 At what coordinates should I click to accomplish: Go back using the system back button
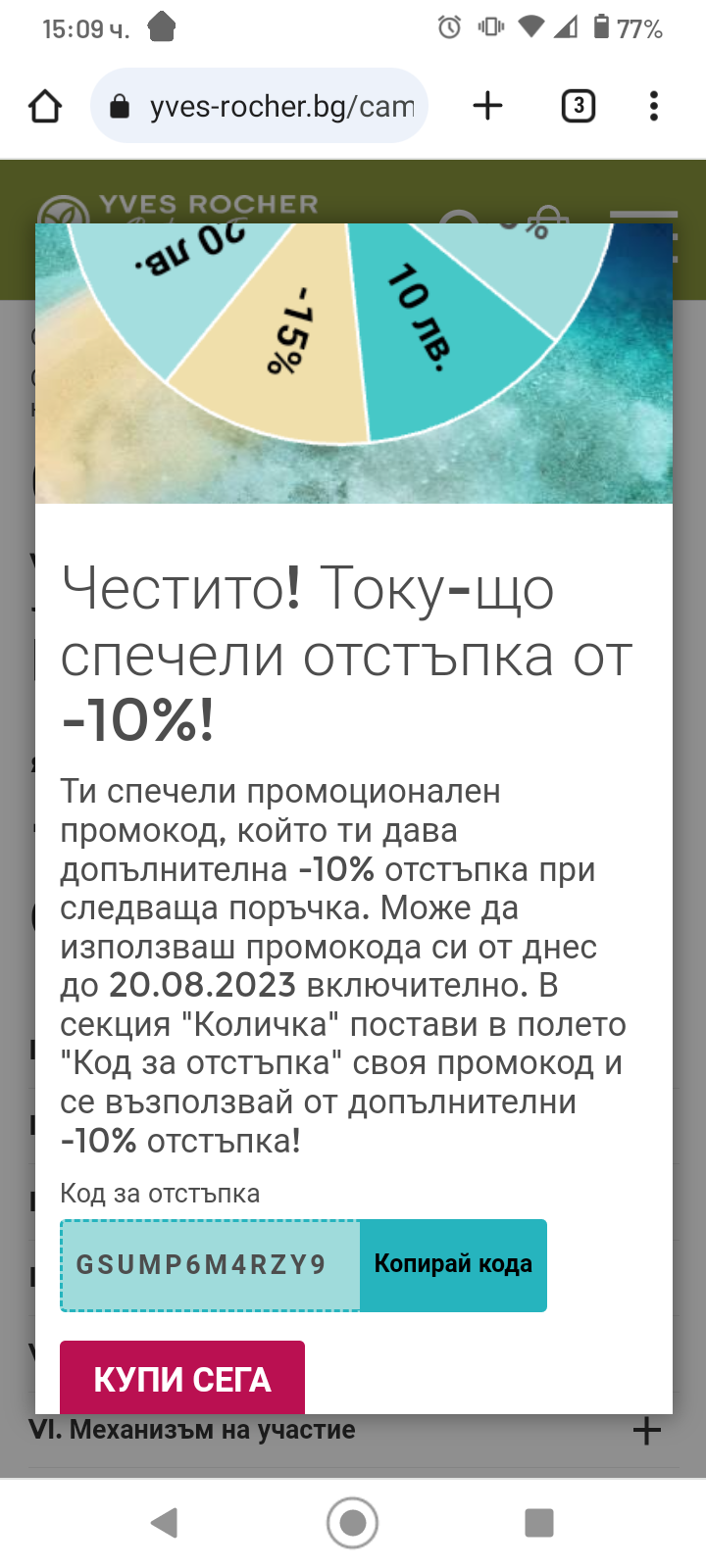164,1522
